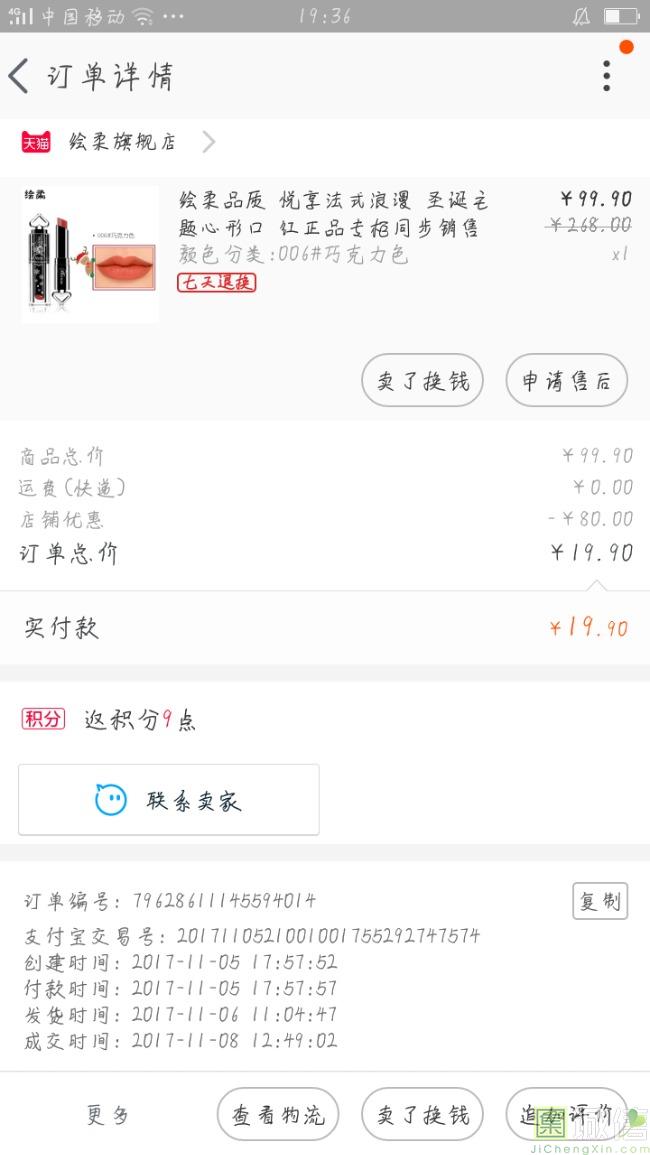Tap 卖了换钱 beside the 申请售后 button
Image resolution: width=650 pixels, height=1155 pixels.
[422, 381]
